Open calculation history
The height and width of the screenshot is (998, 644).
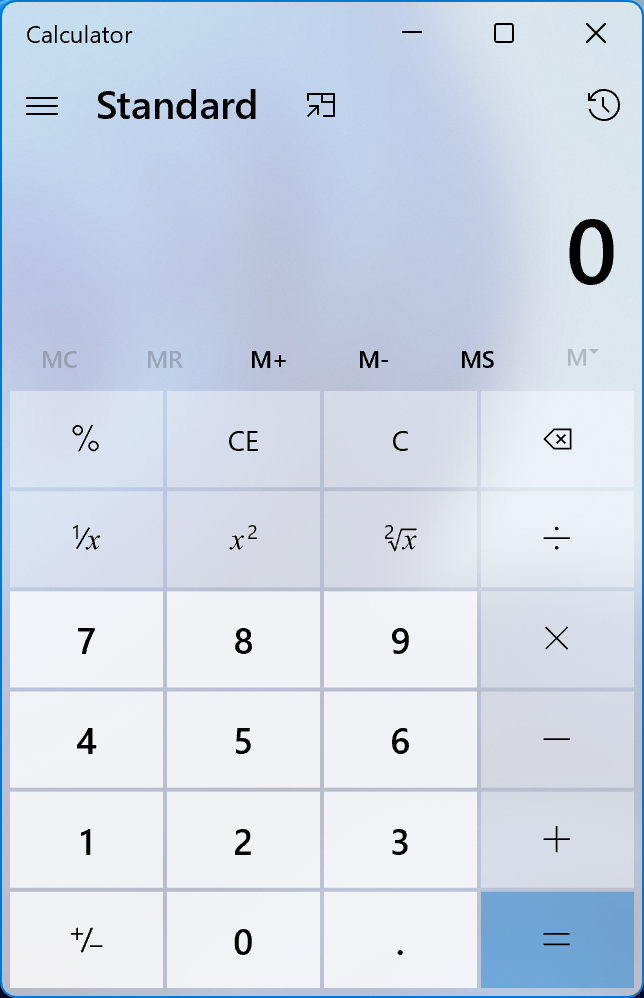coord(603,106)
